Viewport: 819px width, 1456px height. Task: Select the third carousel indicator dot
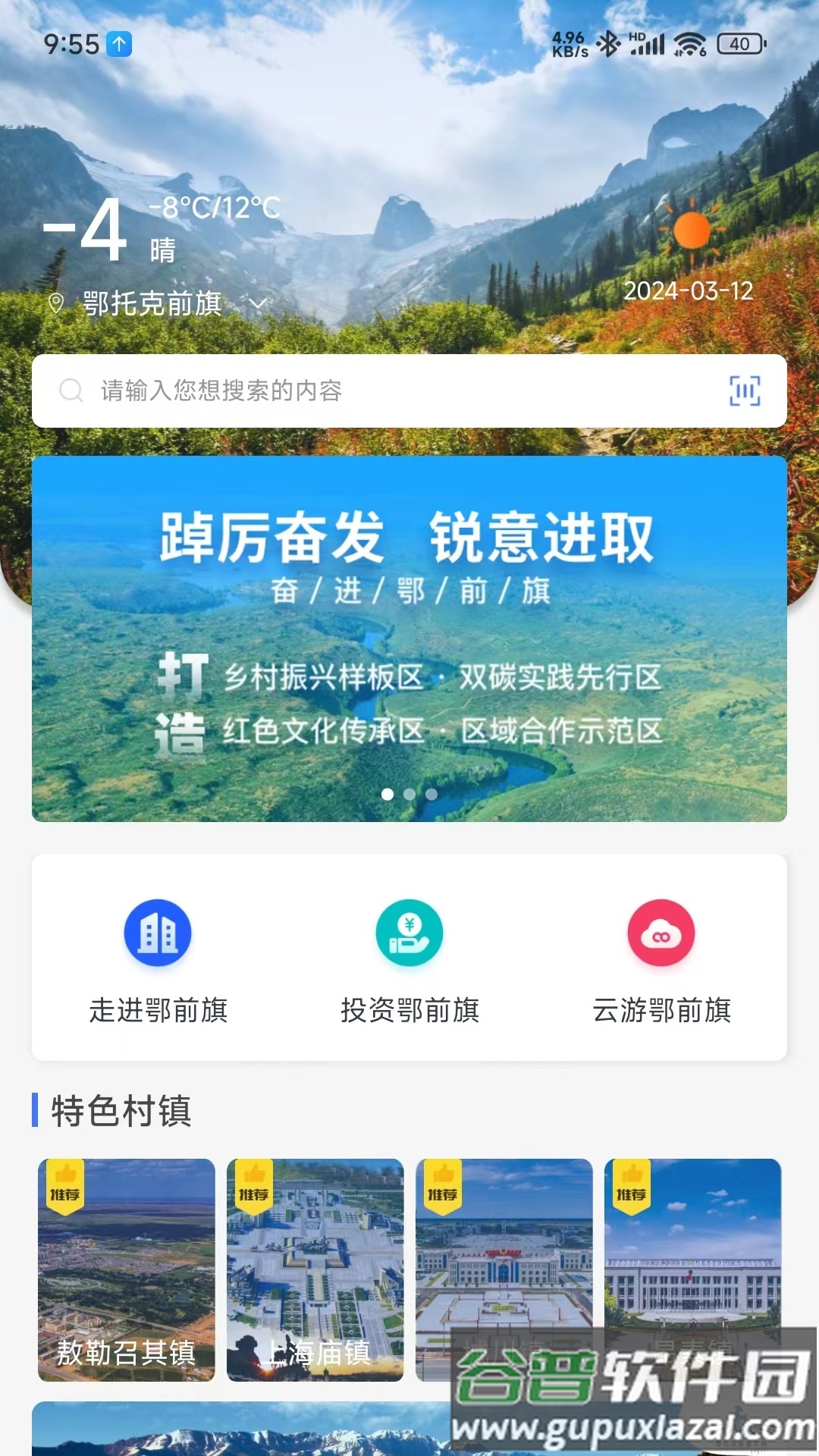coord(431,795)
